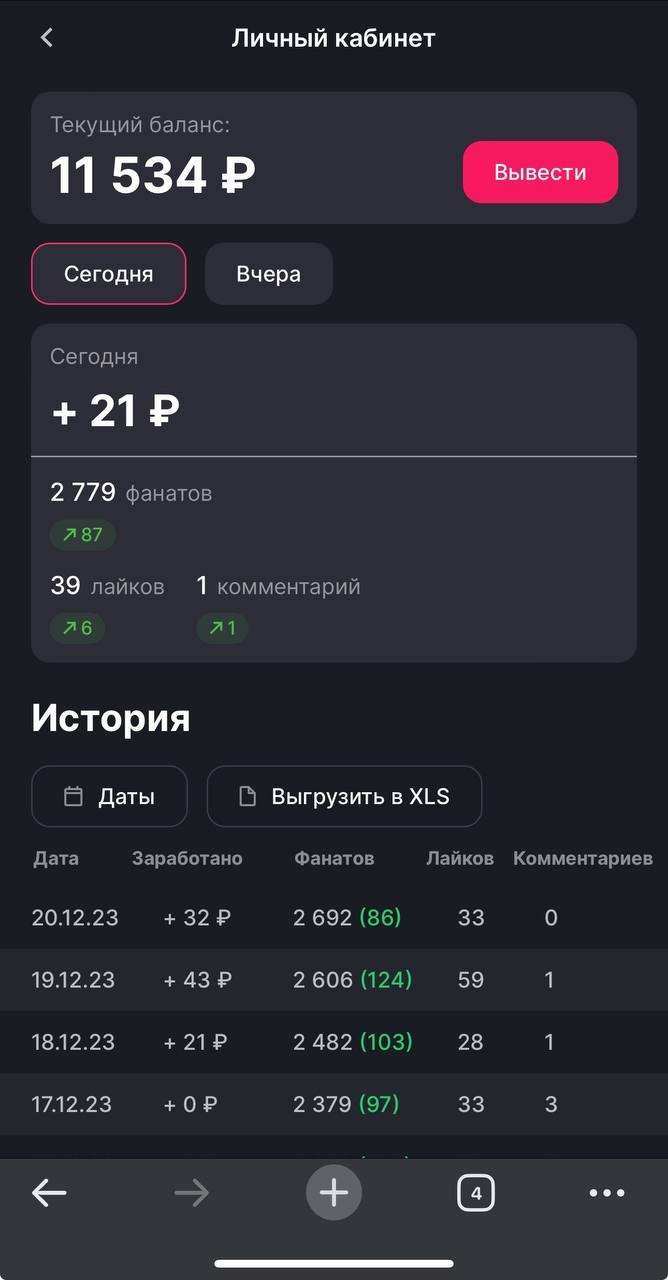Screen dimensions: 668x1280
Task: Tap the browser back arrow
Action: (49, 1192)
